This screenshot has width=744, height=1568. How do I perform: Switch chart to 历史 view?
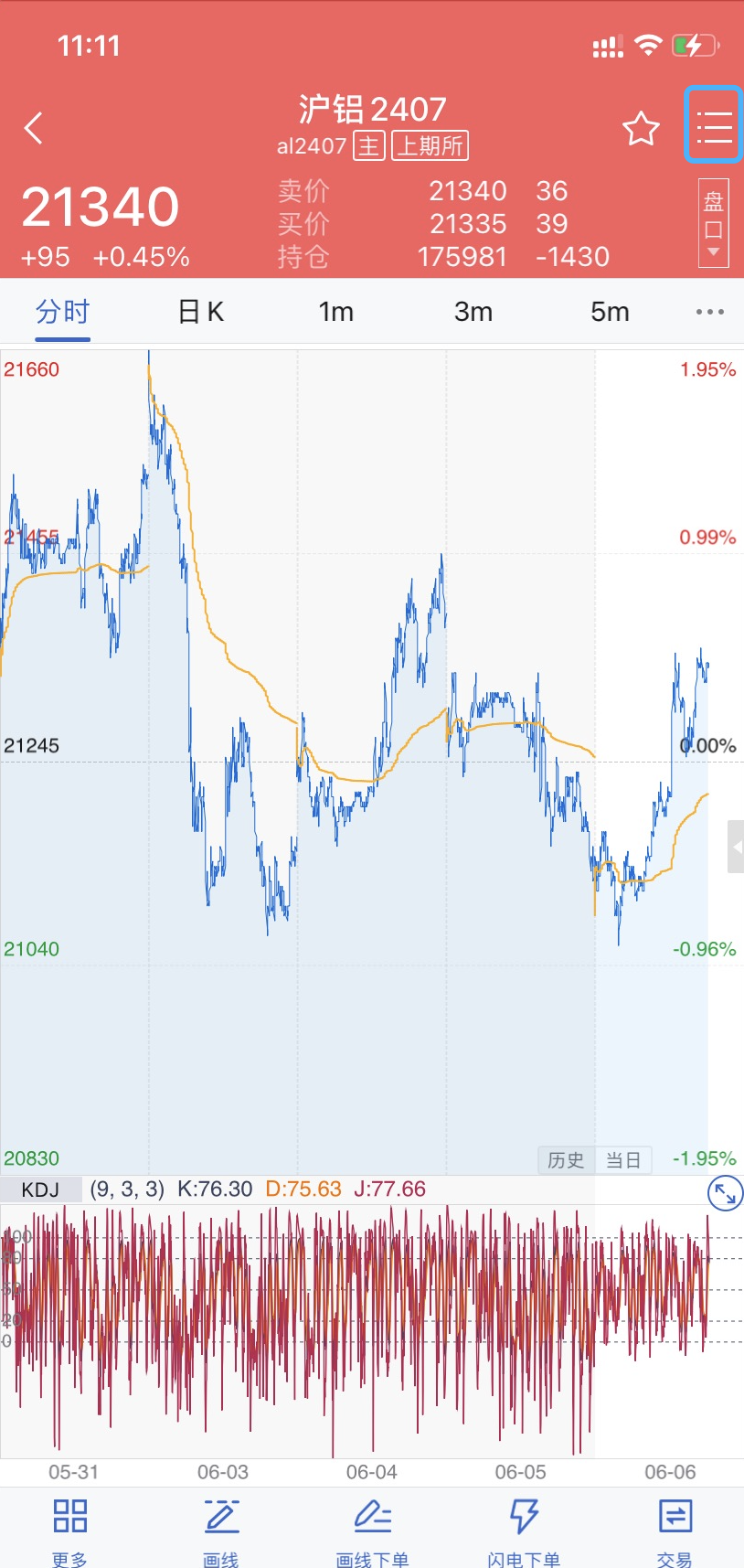point(566,1160)
